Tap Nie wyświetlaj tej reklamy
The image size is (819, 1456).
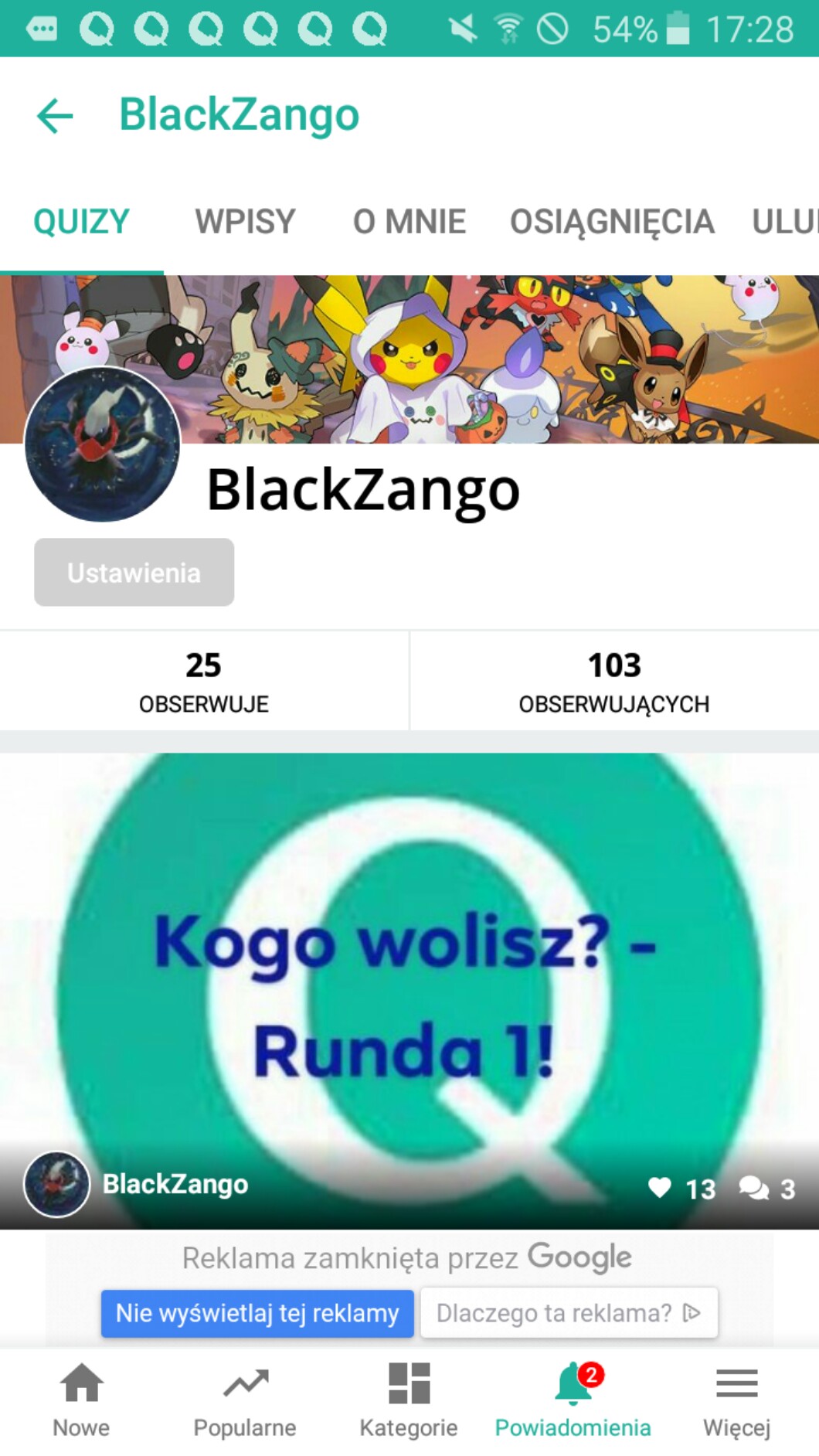[257, 1313]
